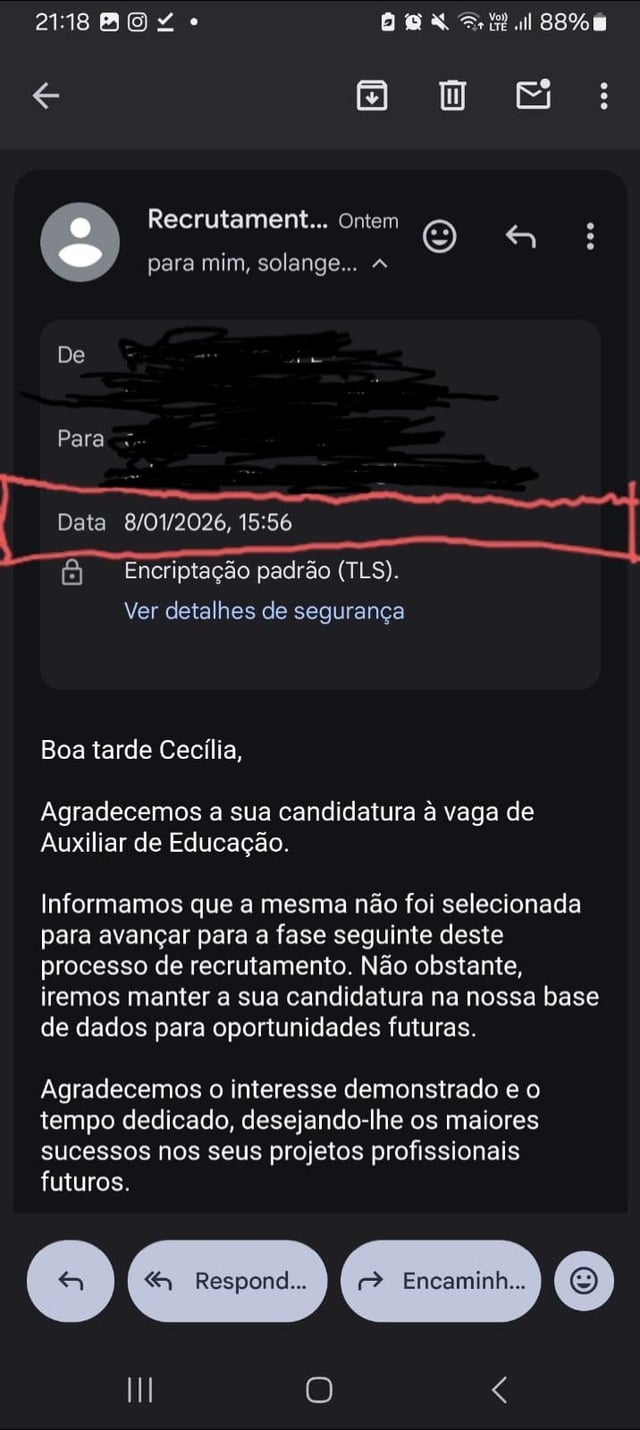Mark this email as unread
This screenshot has height=1430, width=640.
(533, 95)
